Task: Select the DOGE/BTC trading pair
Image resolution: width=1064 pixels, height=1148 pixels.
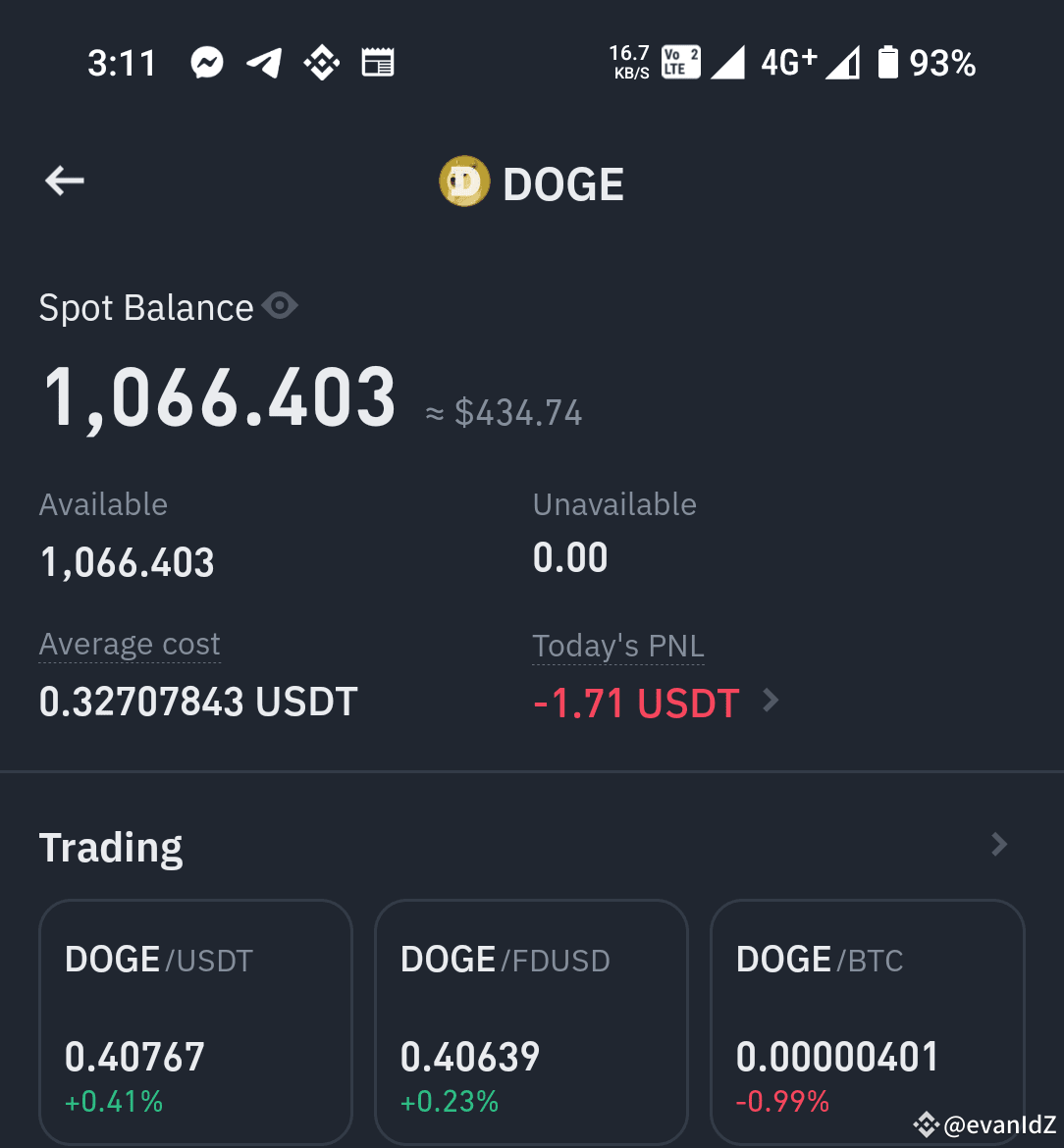Action: tap(867, 1020)
